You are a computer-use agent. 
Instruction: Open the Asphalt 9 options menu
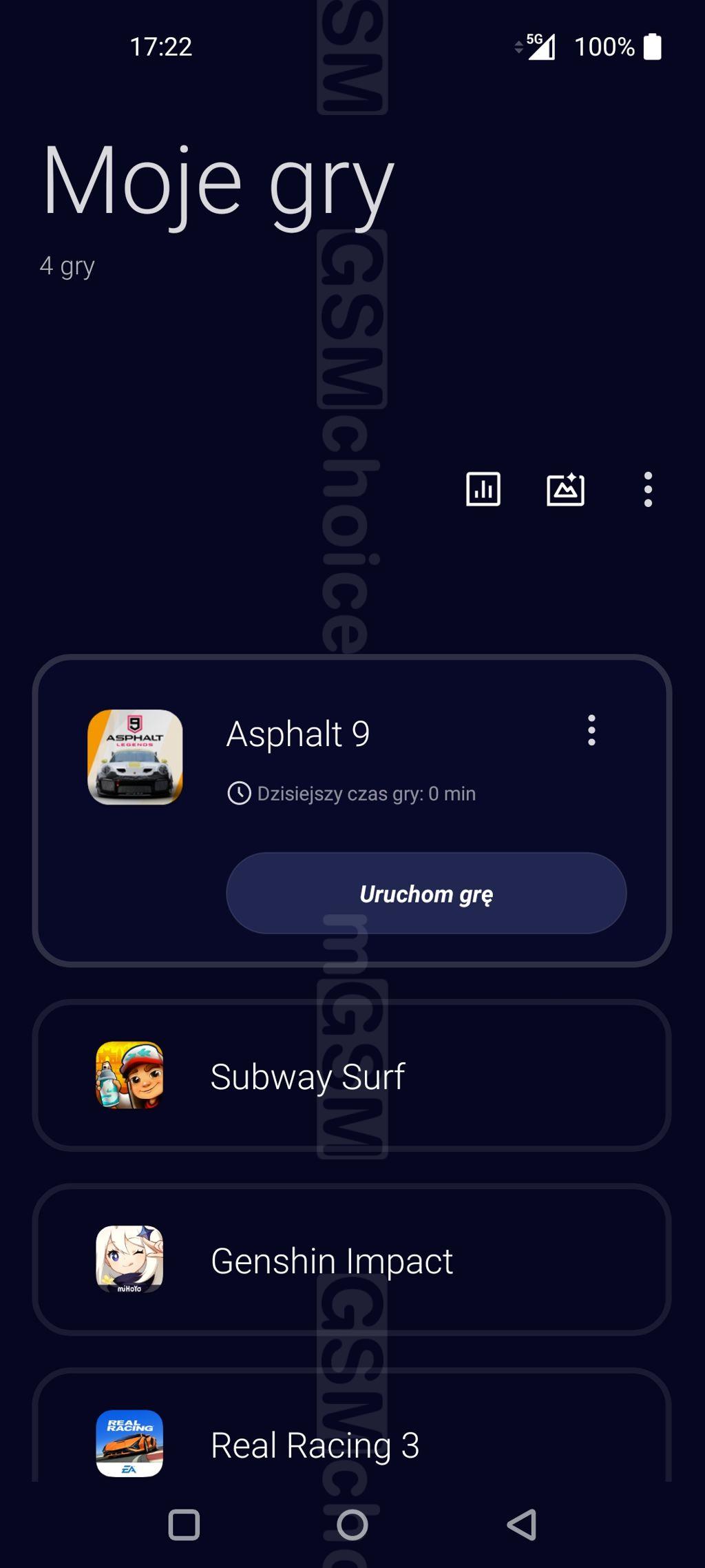591,730
